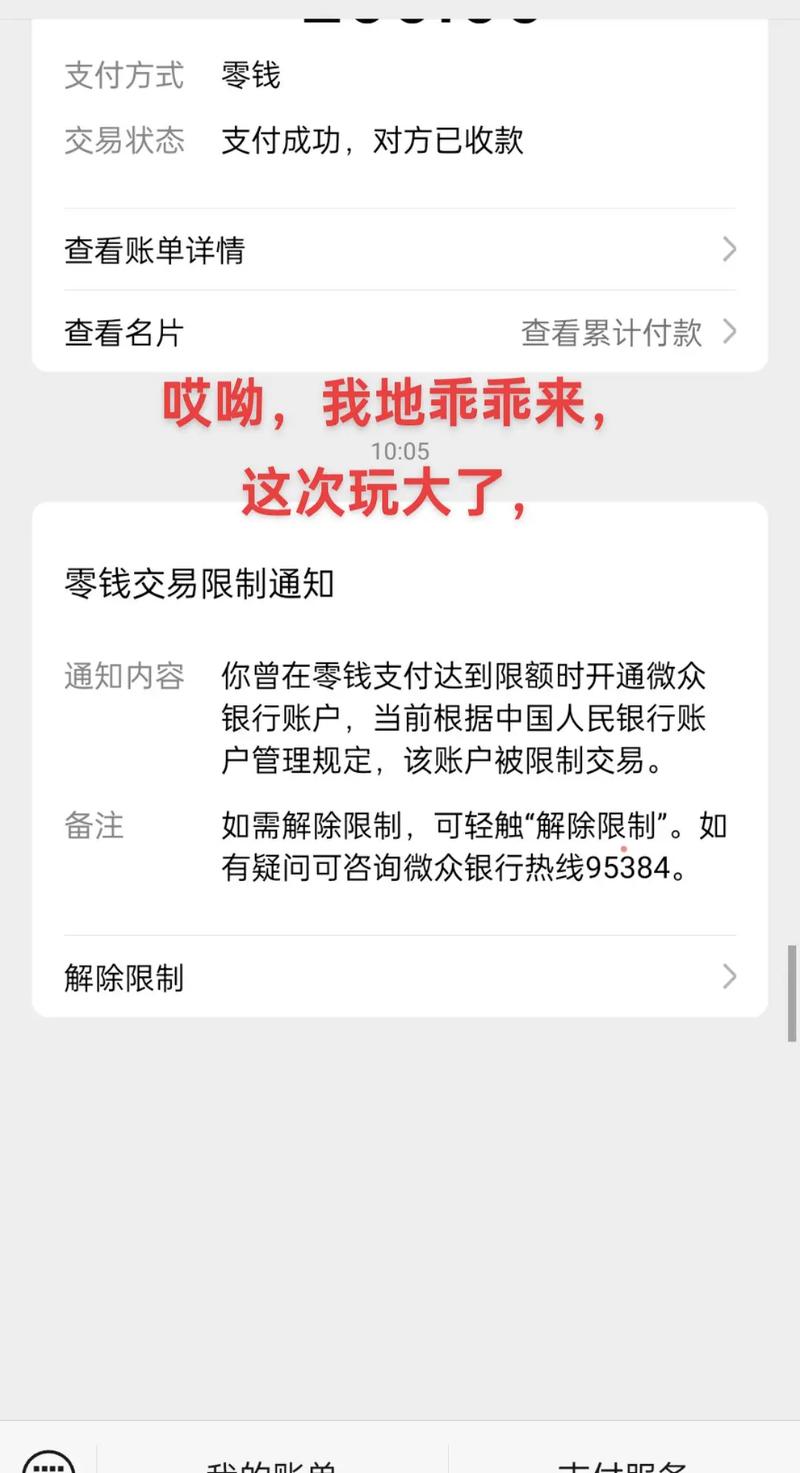Tap the 备注 remarks section
The width and height of the screenshot is (800, 1473).
(x=93, y=827)
